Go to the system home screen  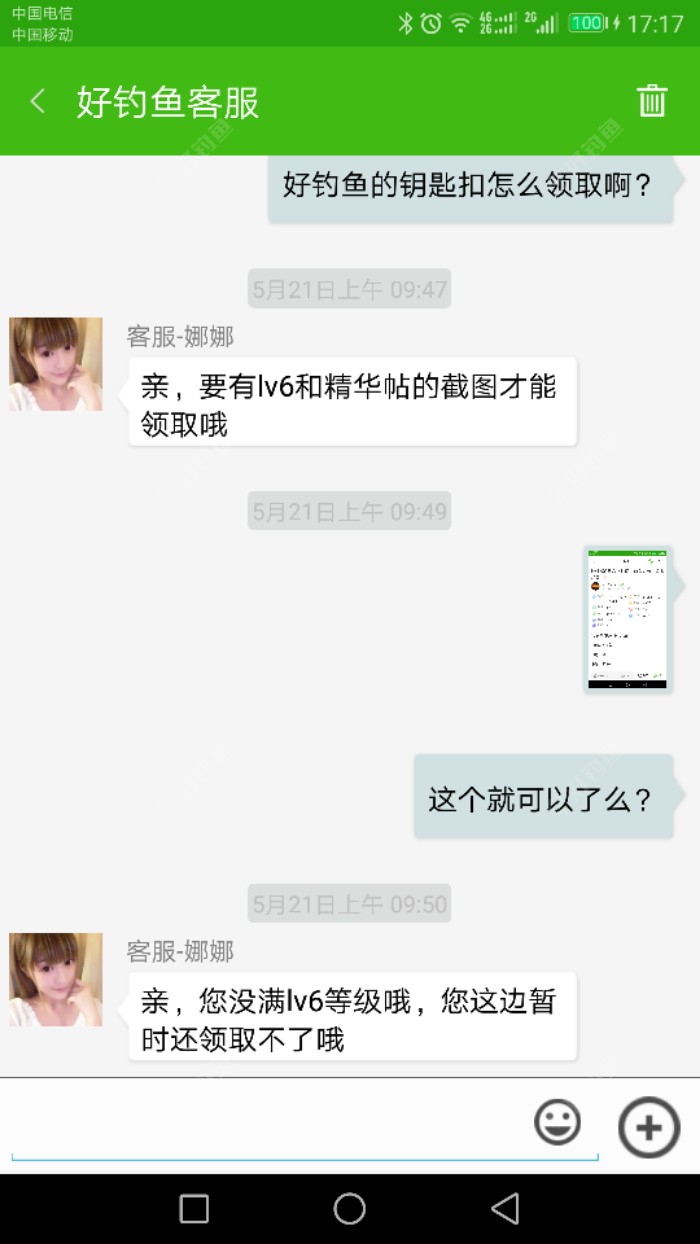coord(349,1208)
